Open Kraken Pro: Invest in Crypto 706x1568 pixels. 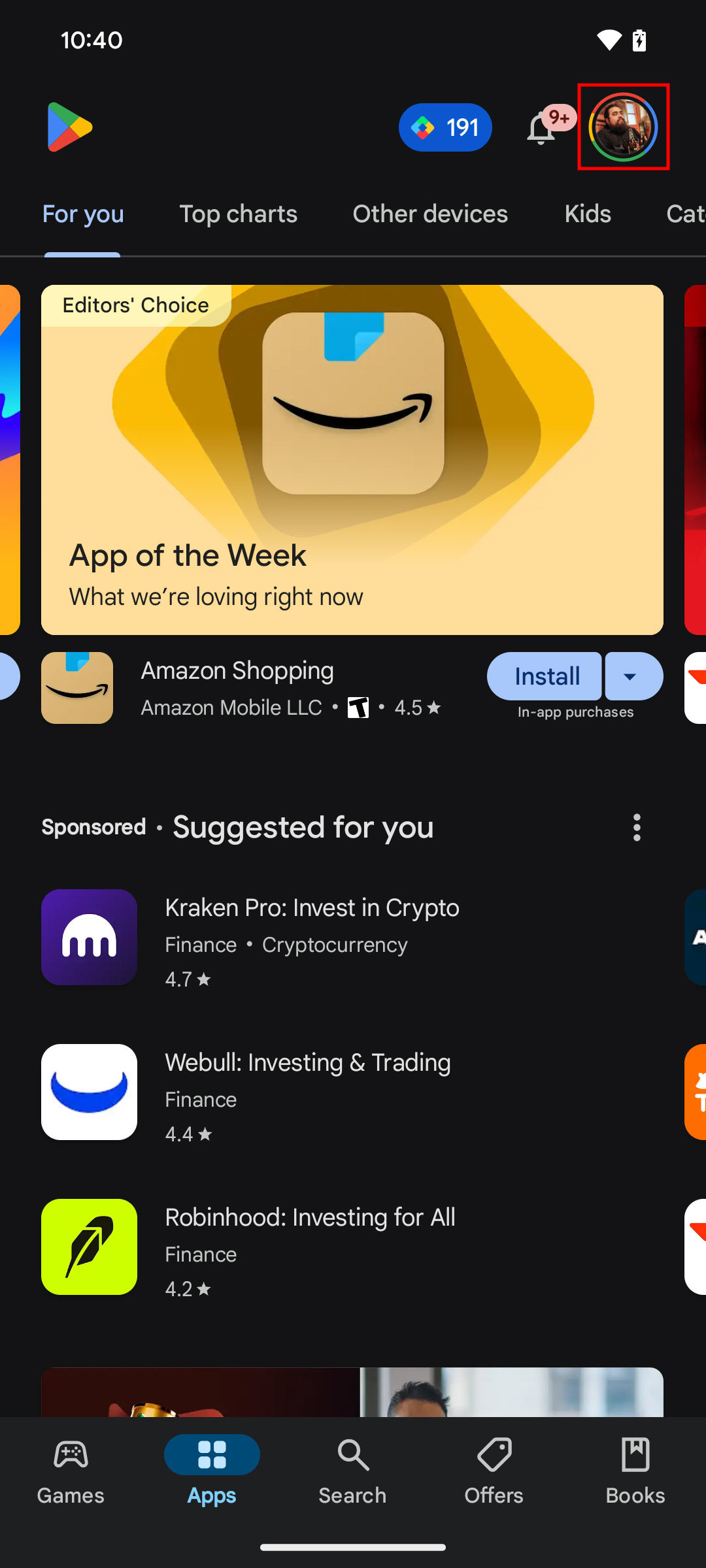[311, 937]
